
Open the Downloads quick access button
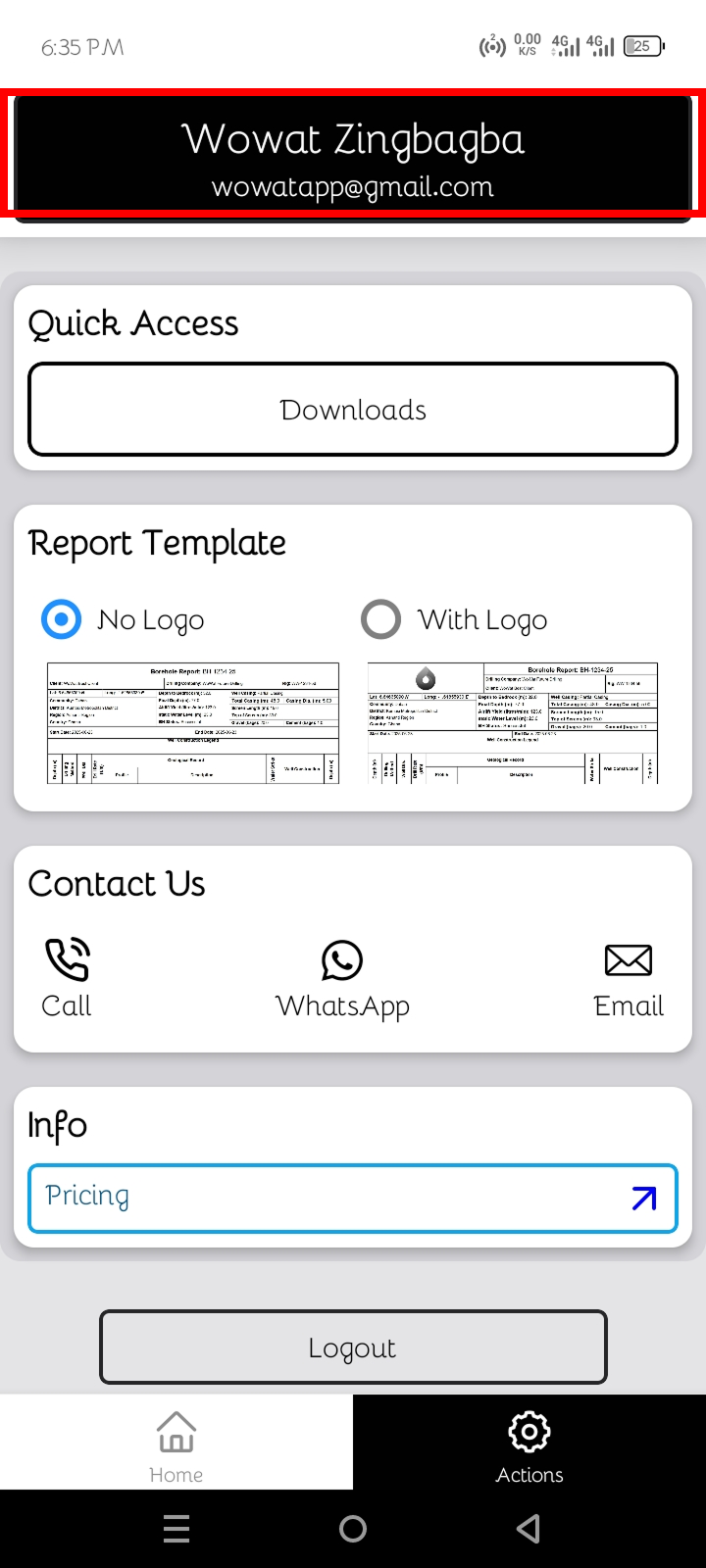[x=353, y=410]
